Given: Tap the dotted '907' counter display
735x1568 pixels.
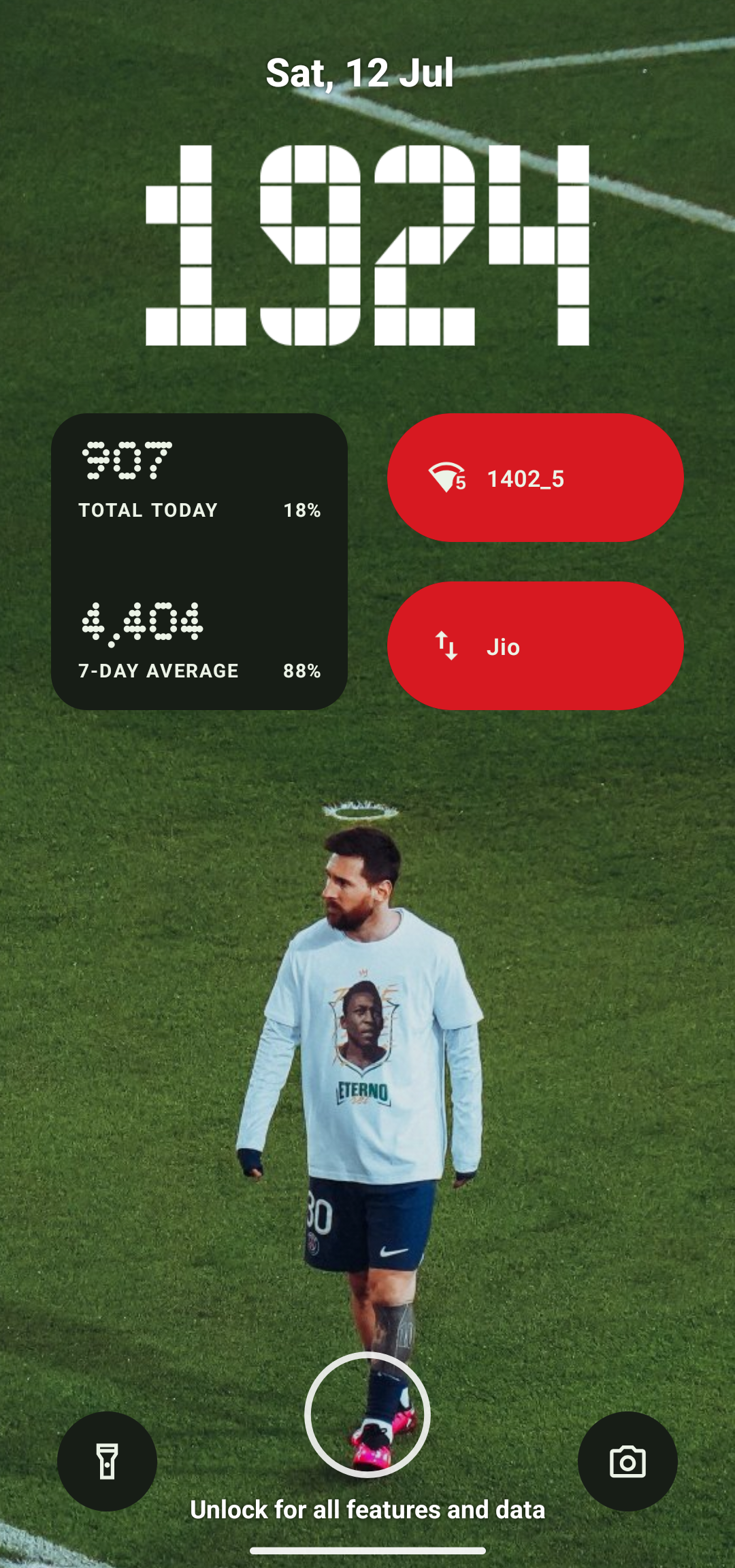Looking at the screenshot, I should pyautogui.click(x=127, y=460).
